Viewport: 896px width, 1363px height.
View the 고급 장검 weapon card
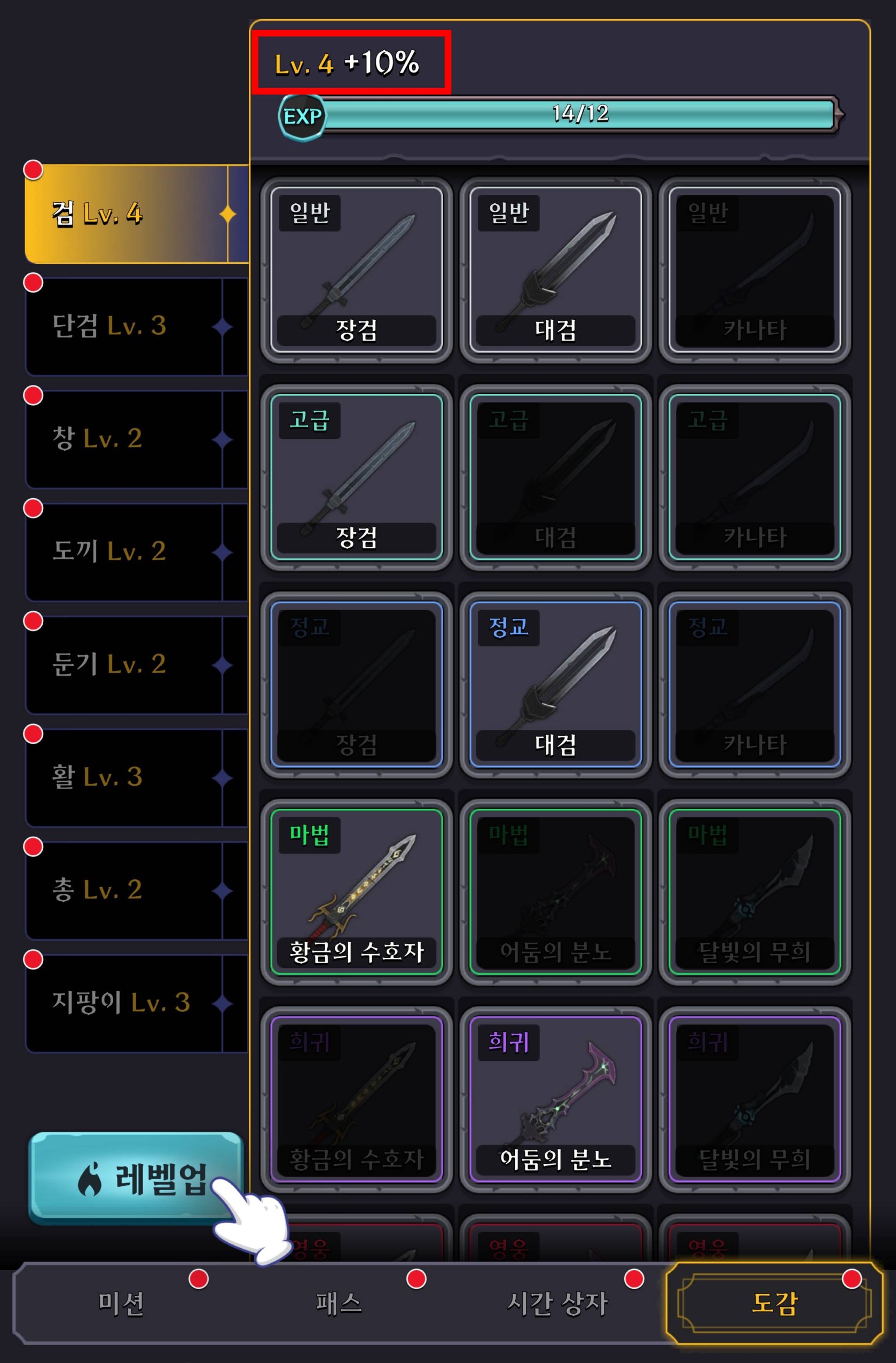356,477
